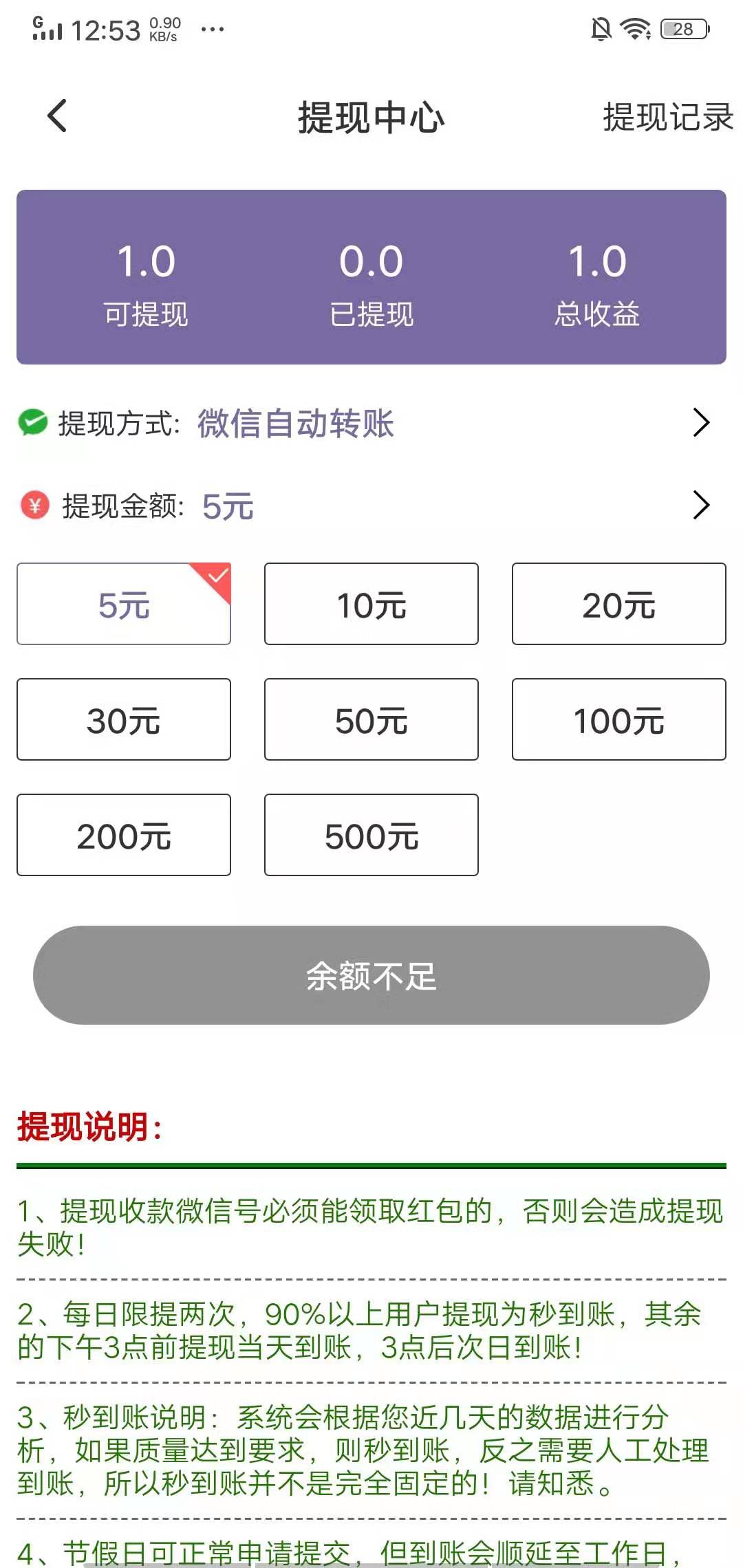This screenshot has height=1568, width=743.
Task: Click the WeChat payment icon
Action: click(34, 424)
